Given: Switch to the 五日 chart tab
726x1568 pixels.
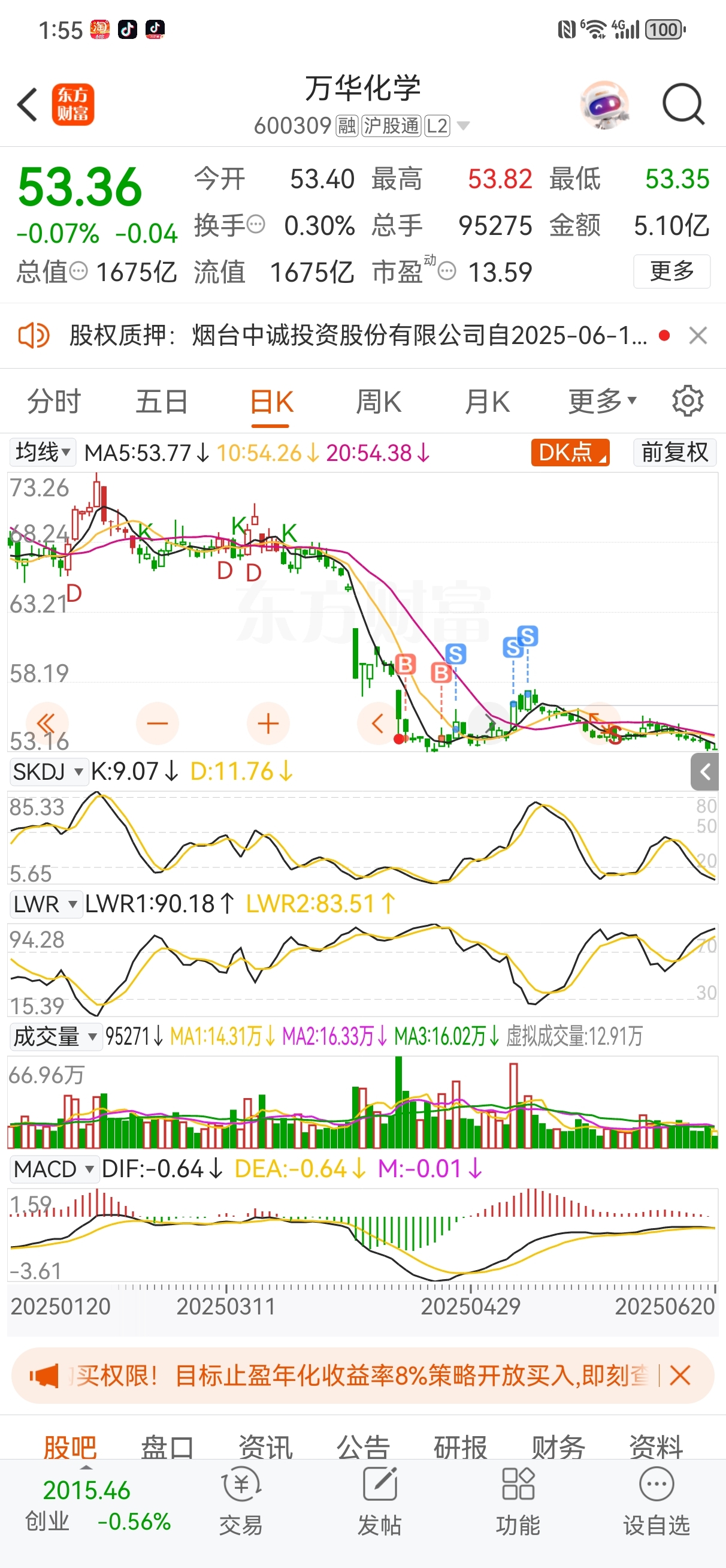Looking at the screenshot, I should click(x=162, y=402).
